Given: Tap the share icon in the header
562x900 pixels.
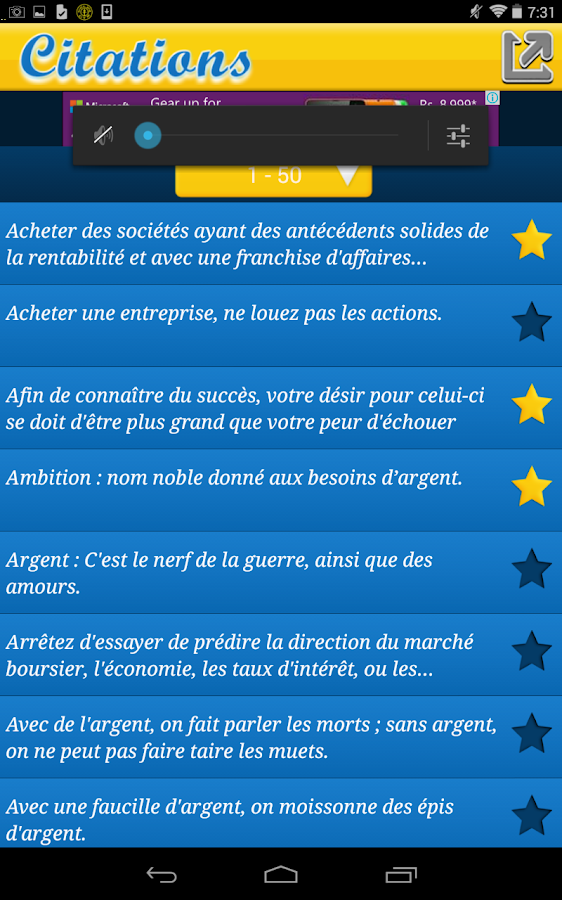Looking at the screenshot, I should (x=528, y=57).
